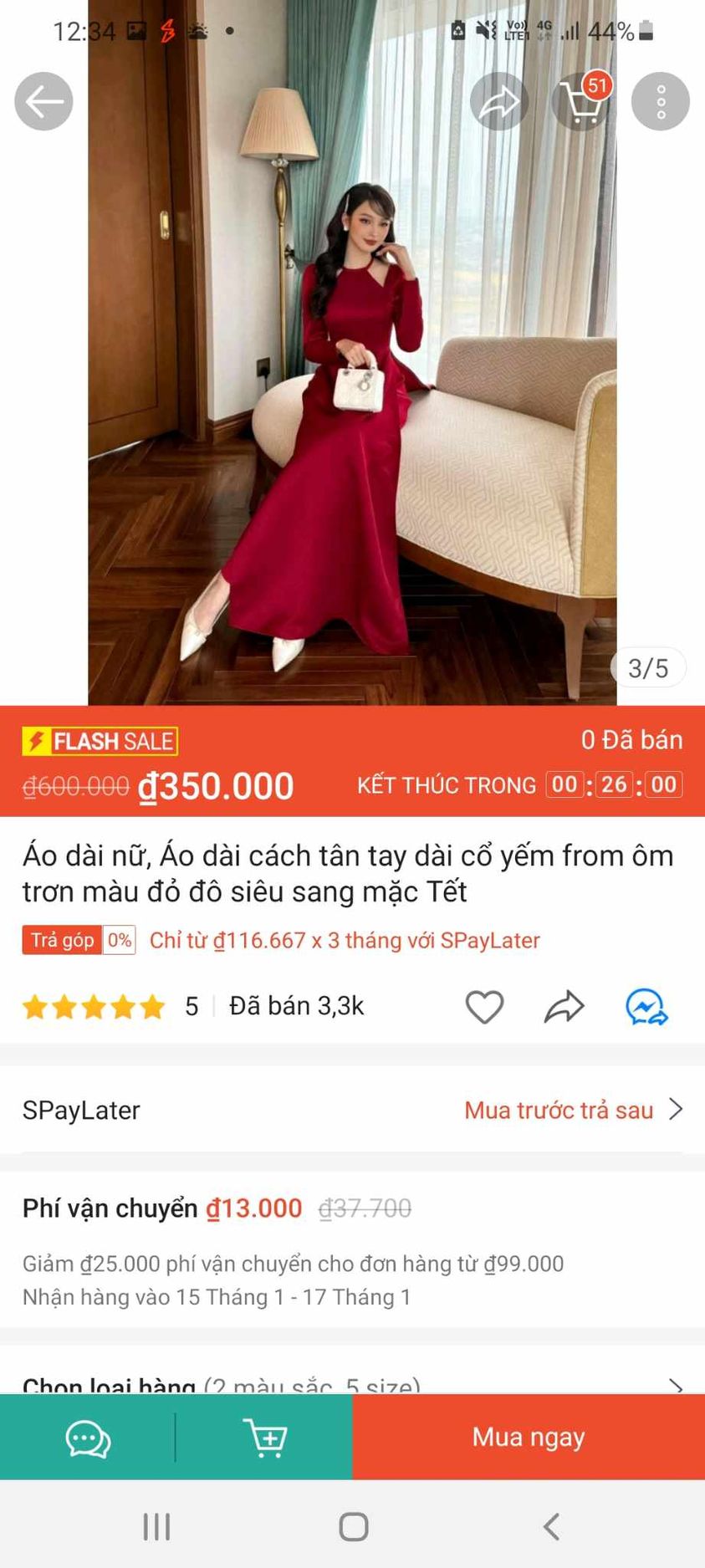Expand the Chọn loại hàng options
The width and height of the screenshot is (705, 1568).
coord(352,1384)
